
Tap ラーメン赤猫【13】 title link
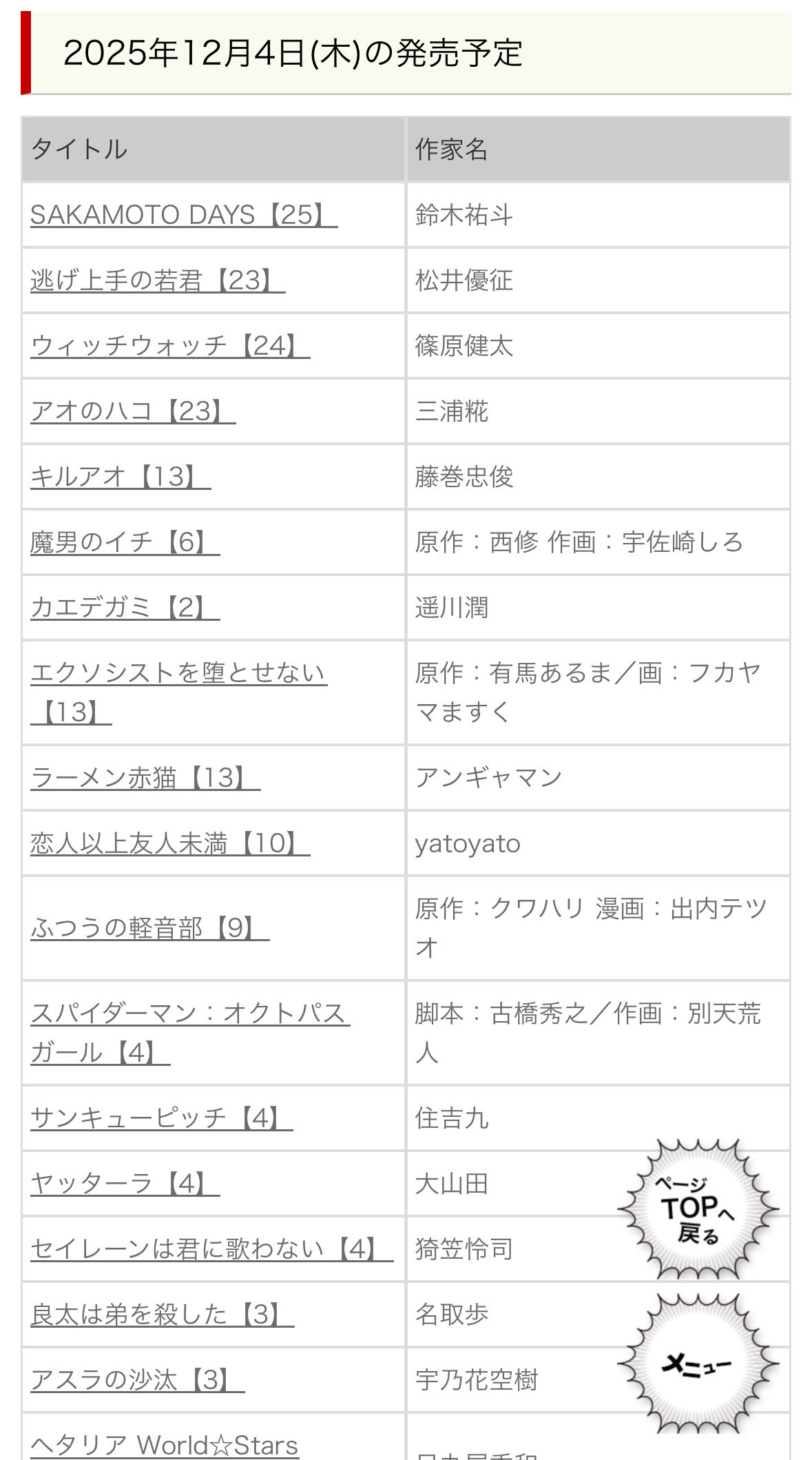145,778
